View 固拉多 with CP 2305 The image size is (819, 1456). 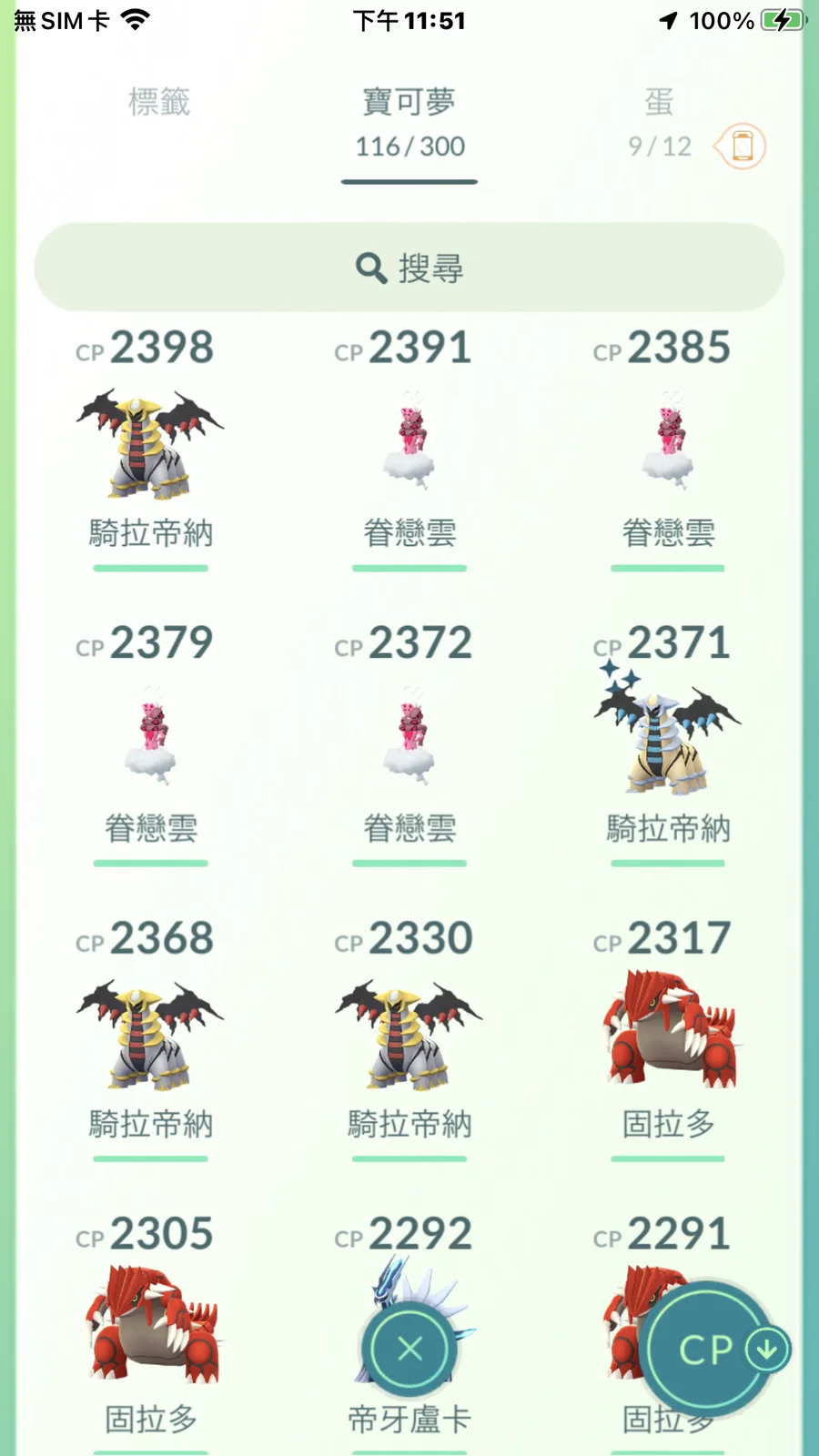pos(150,1329)
